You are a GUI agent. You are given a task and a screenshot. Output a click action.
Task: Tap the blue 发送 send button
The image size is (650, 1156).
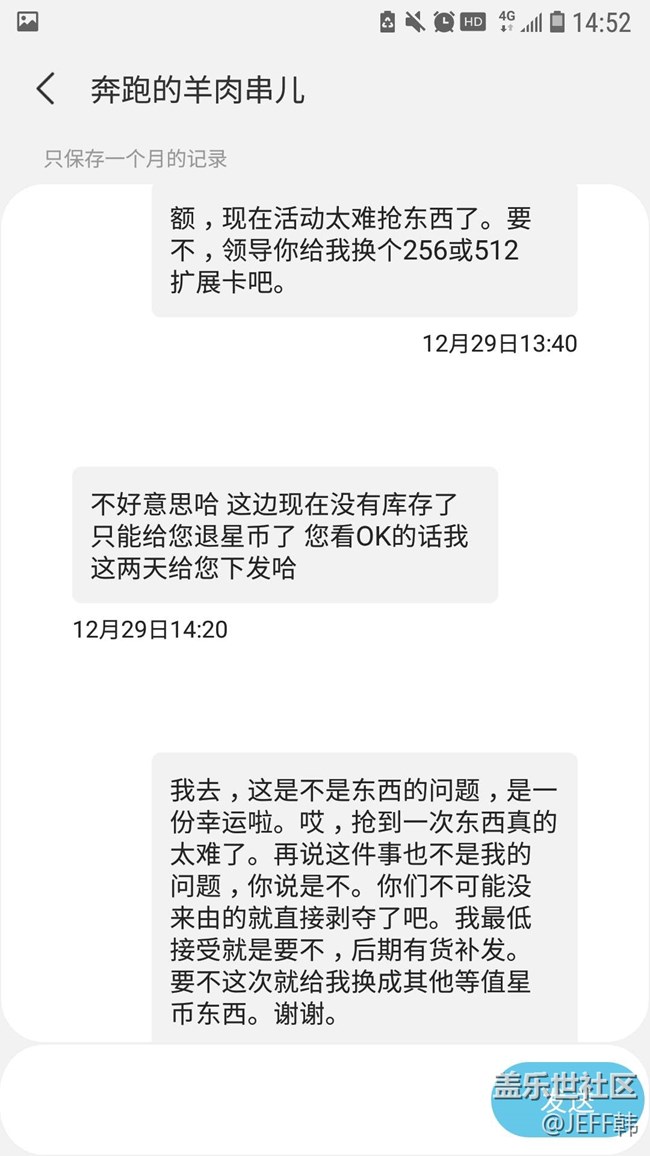pos(567,1101)
